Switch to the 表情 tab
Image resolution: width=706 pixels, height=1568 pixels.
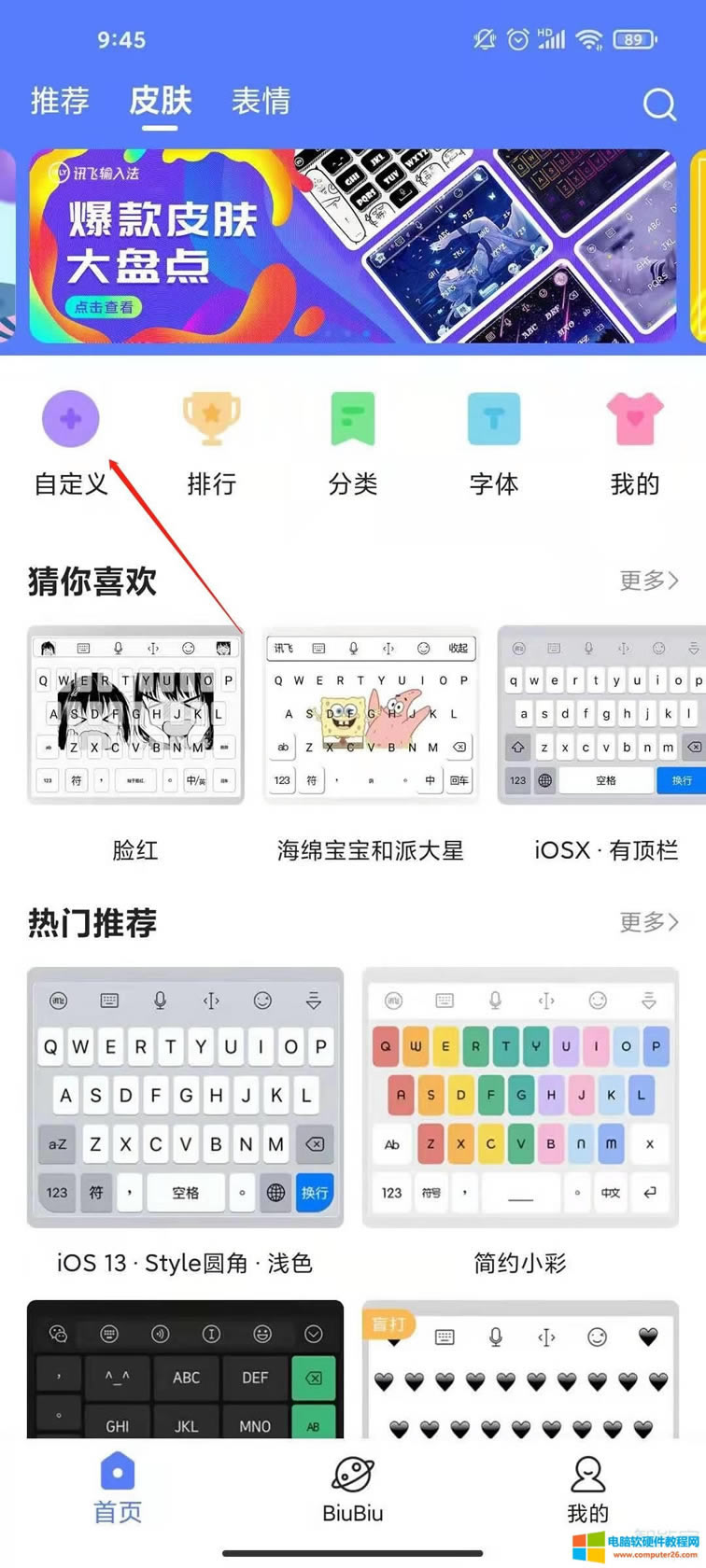coord(261,101)
